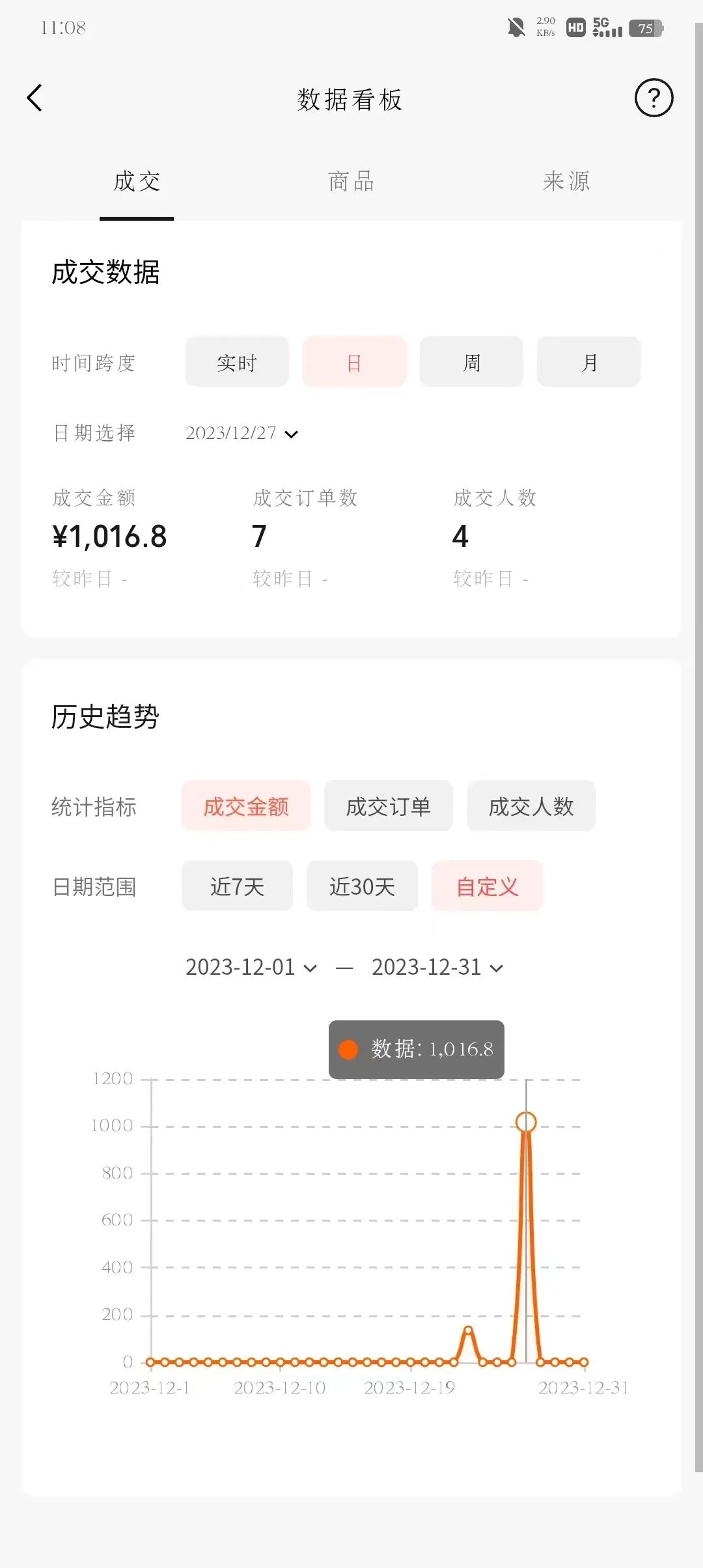Select 成交订单 as the statistic indicator
The width and height of the screenshot is (703, 1568).
[388, 807]
